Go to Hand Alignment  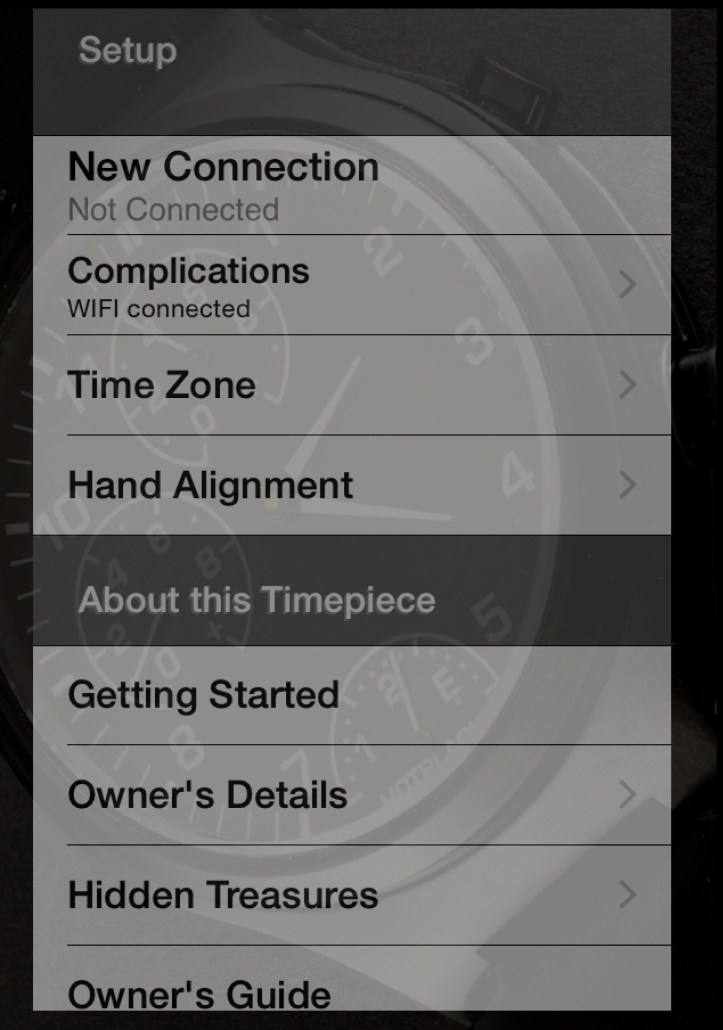pyautogui.click(x=350, y=485)
